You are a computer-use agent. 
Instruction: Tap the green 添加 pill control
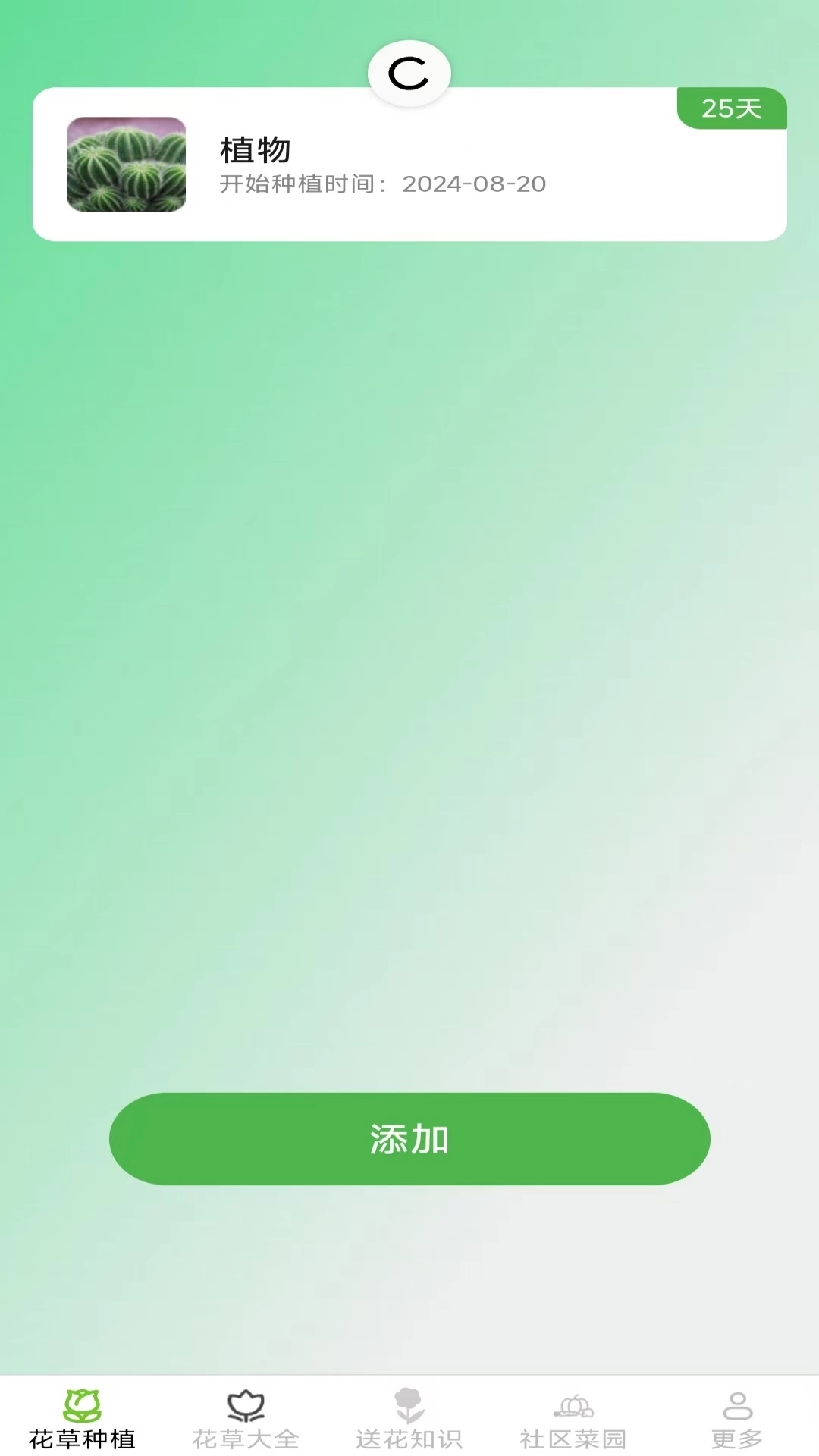(409, 1138)
